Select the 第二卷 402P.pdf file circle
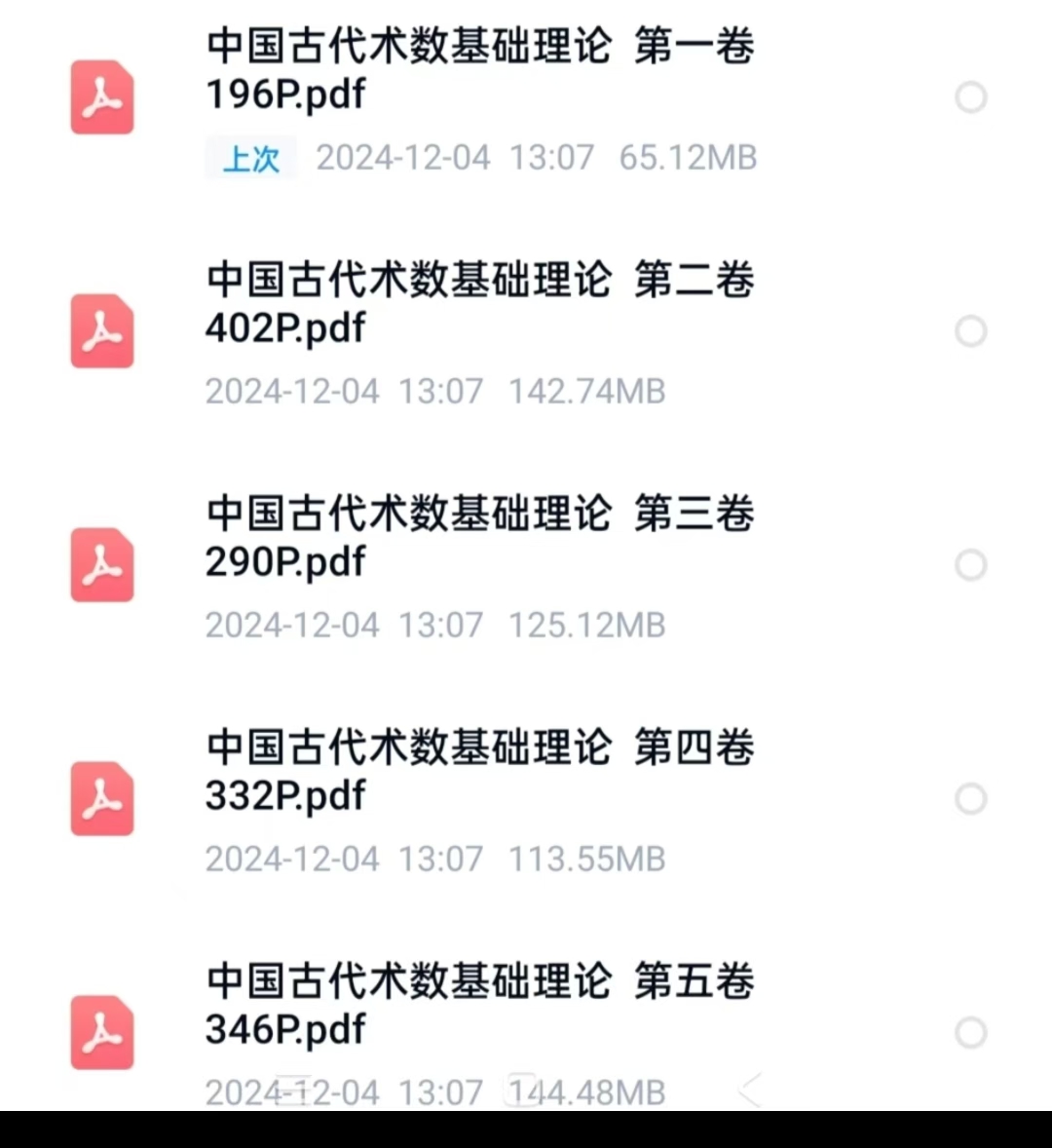 click(x=971, y=331)
